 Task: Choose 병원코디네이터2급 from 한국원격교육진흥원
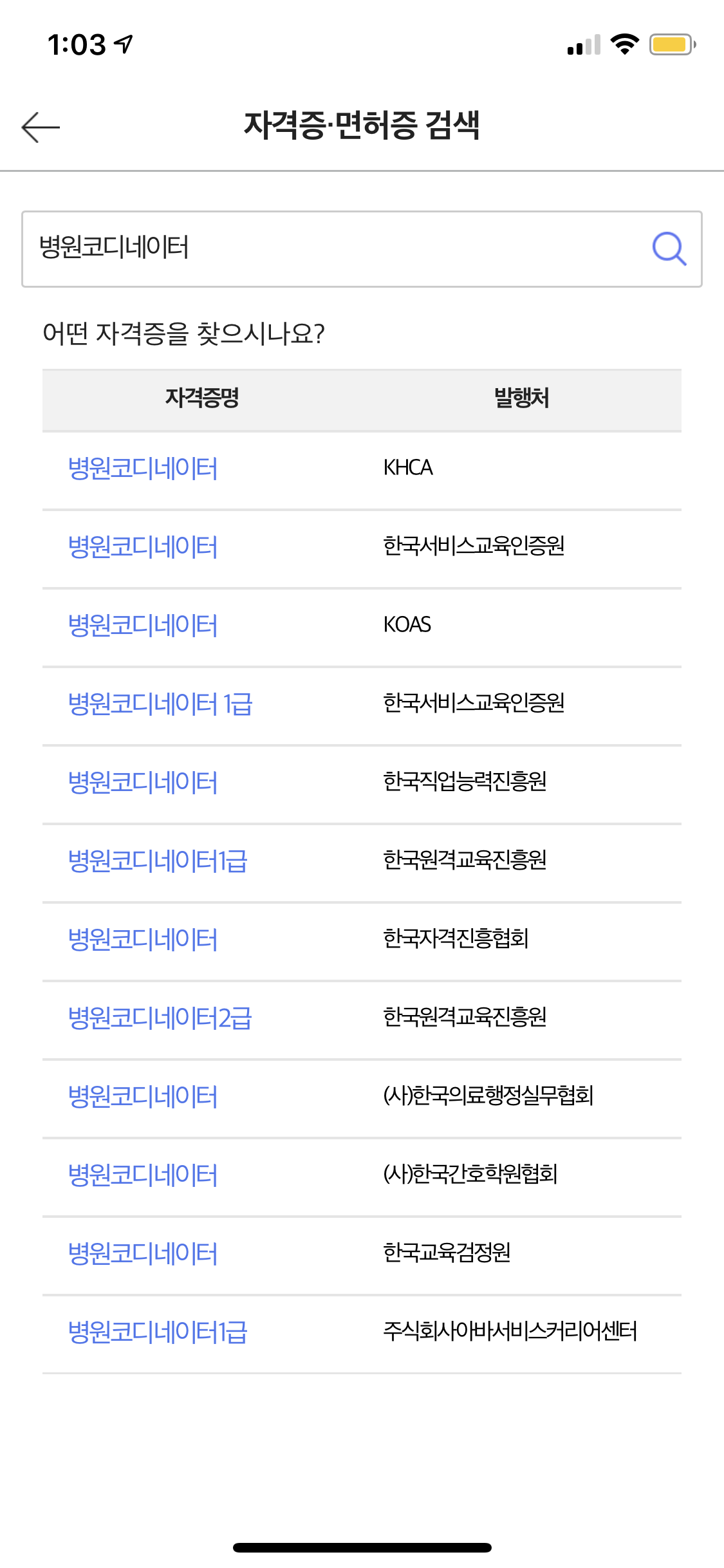(x=160, y=1018)
